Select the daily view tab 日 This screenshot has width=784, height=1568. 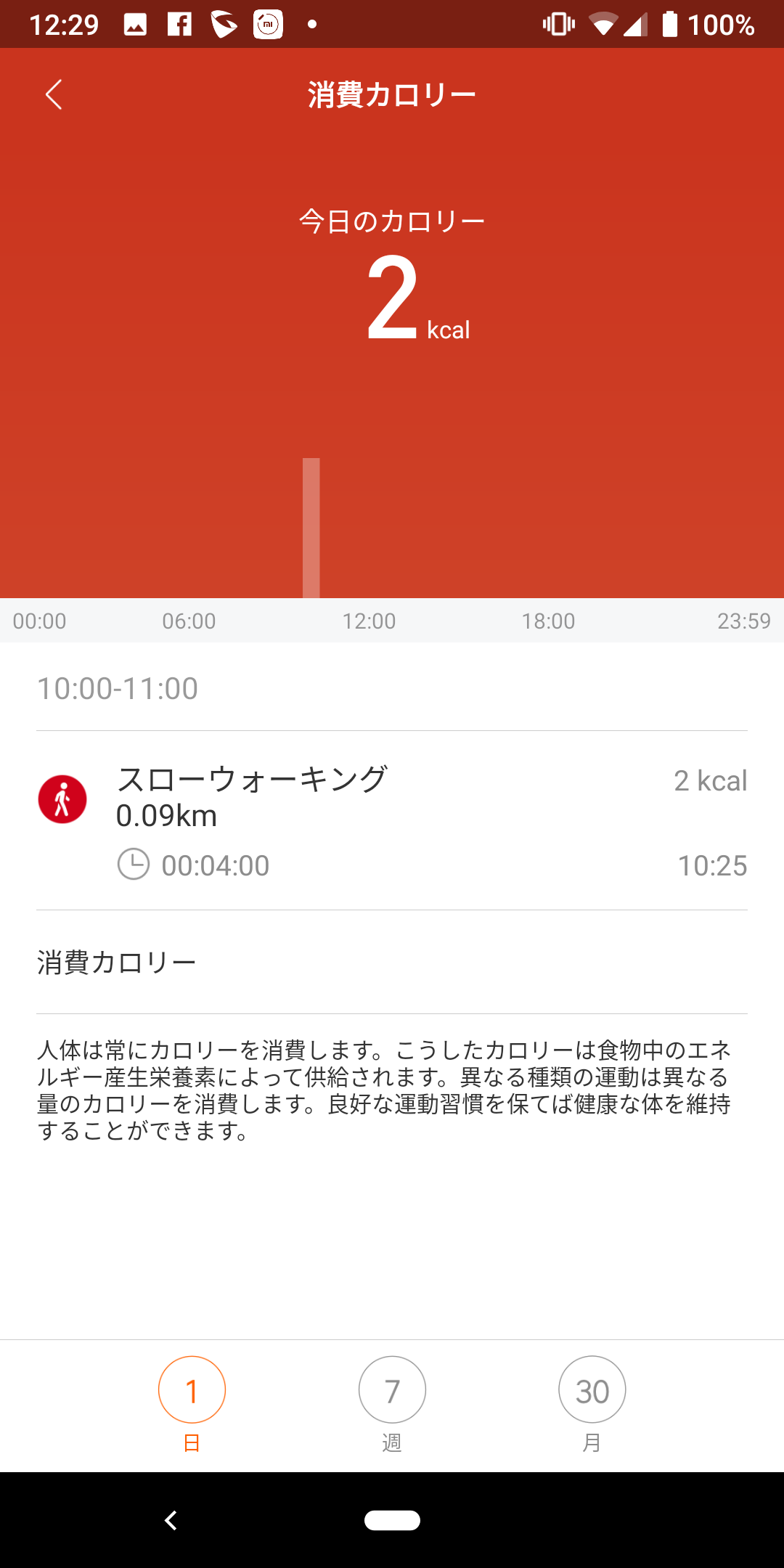[x=192, y=1404]
